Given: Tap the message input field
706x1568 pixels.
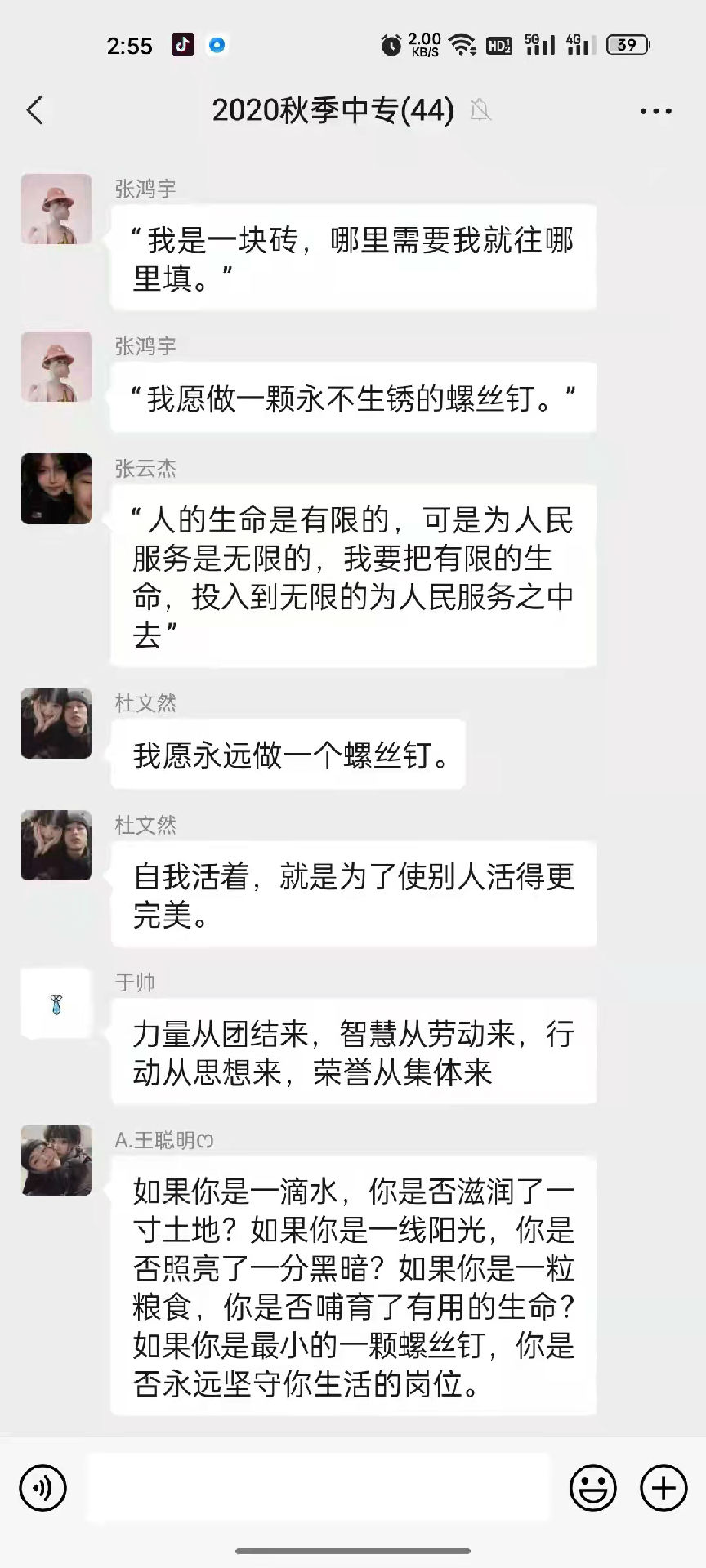Looking at the screenshot, I should click(317, 1488).
